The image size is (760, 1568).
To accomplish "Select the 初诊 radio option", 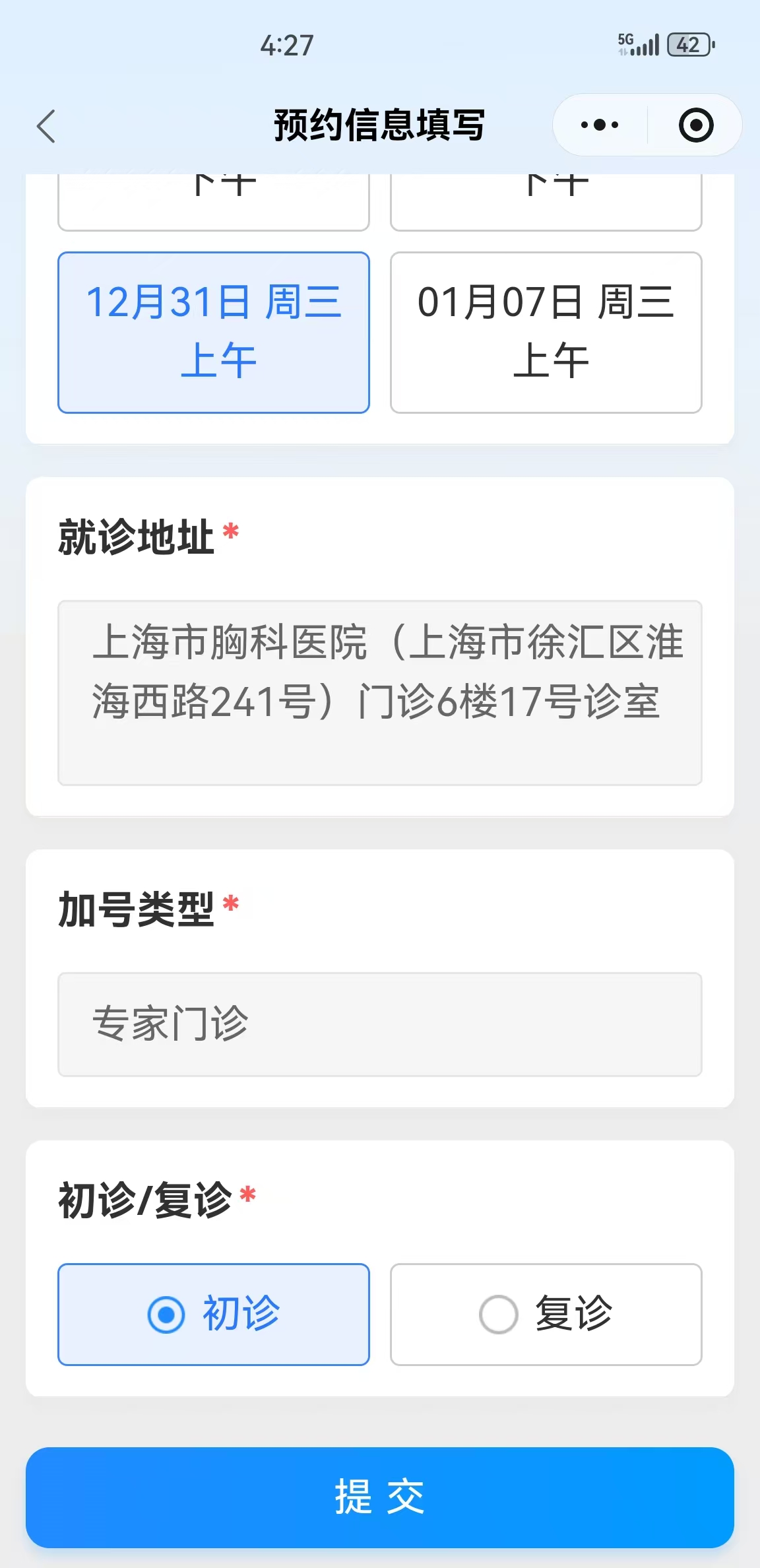I will [x=214, y=1314].
